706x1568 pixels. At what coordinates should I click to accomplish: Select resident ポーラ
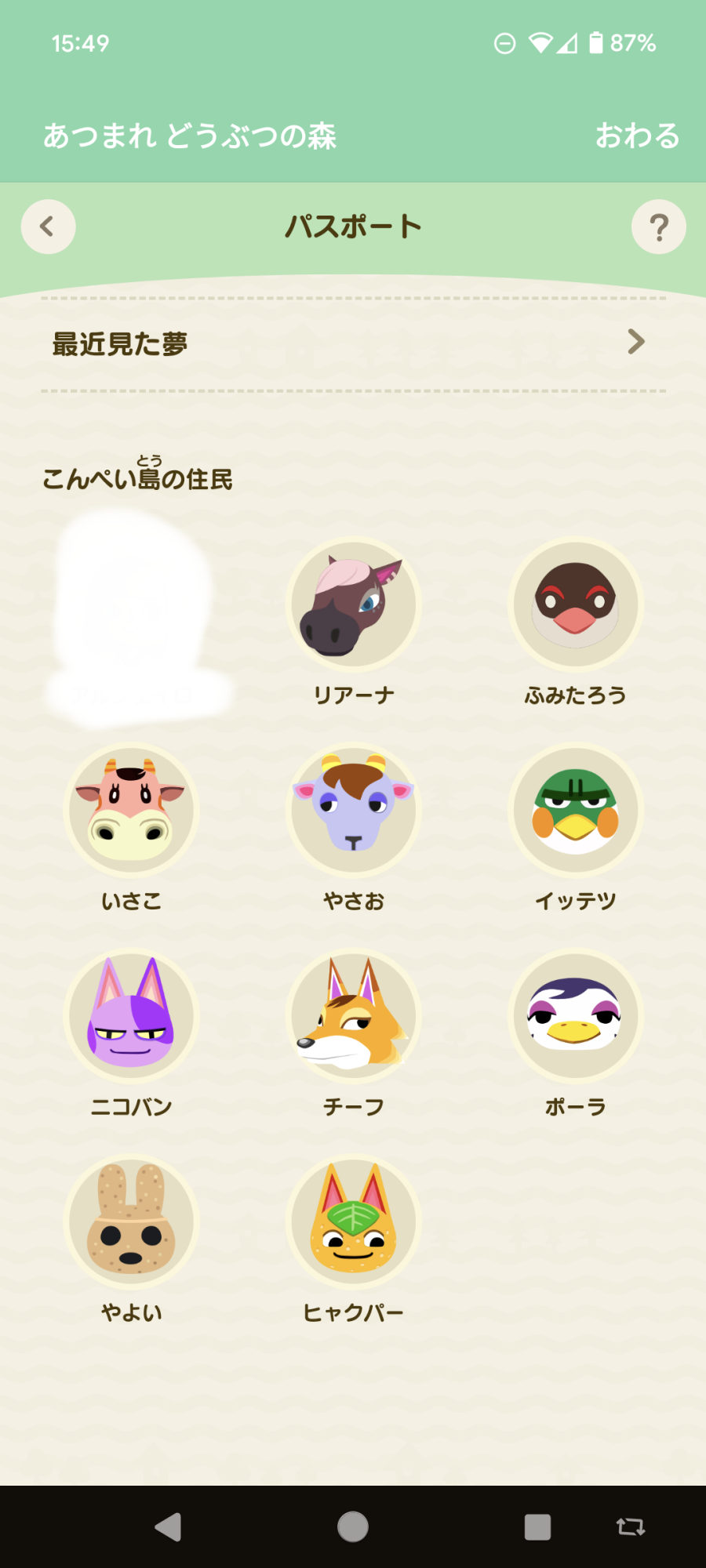575,1017
